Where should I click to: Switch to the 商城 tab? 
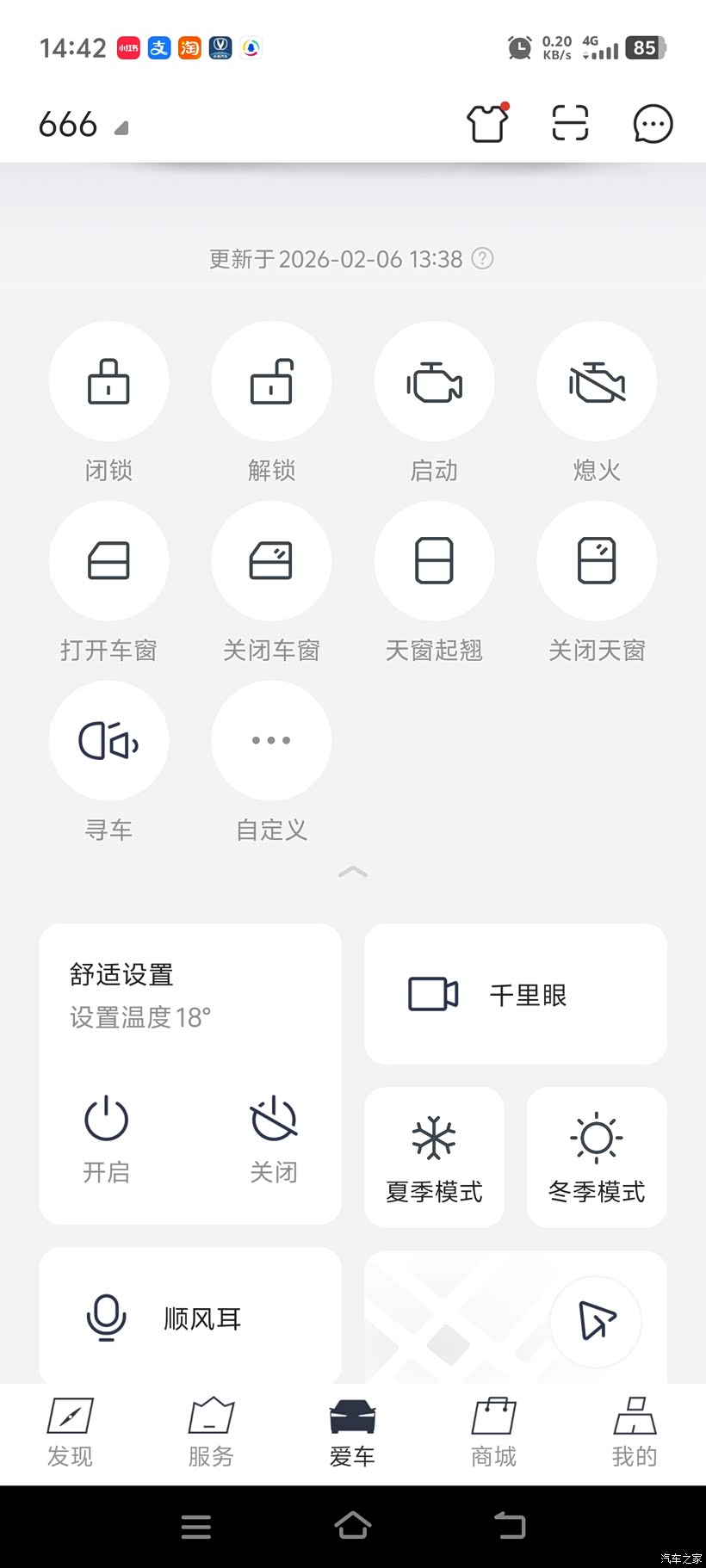(x=493, y=1432)
